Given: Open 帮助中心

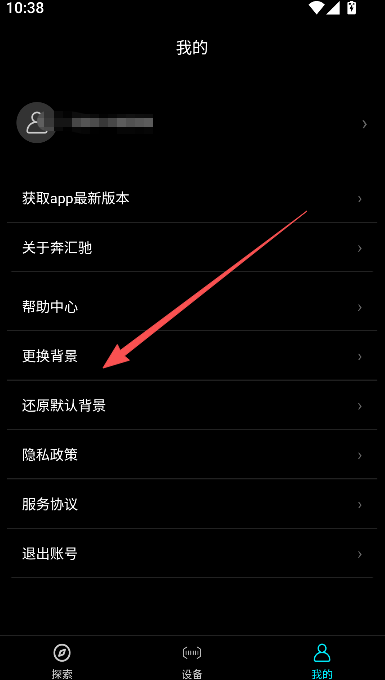Looking at the screenshot, I should coord(192,307).
